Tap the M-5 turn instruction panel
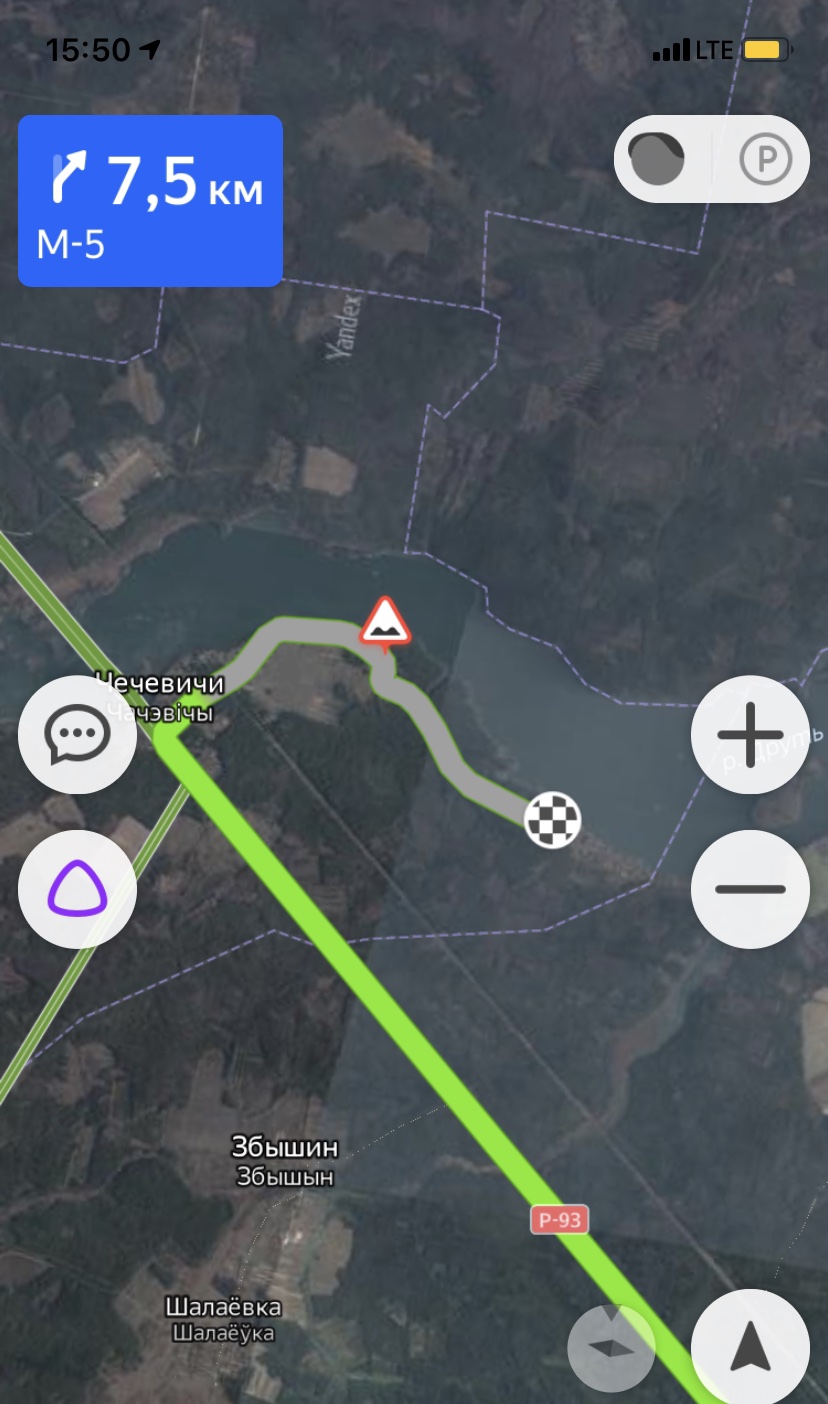Image resolution: width=828 pixels, height=1404 pixels. coord(150,201)
